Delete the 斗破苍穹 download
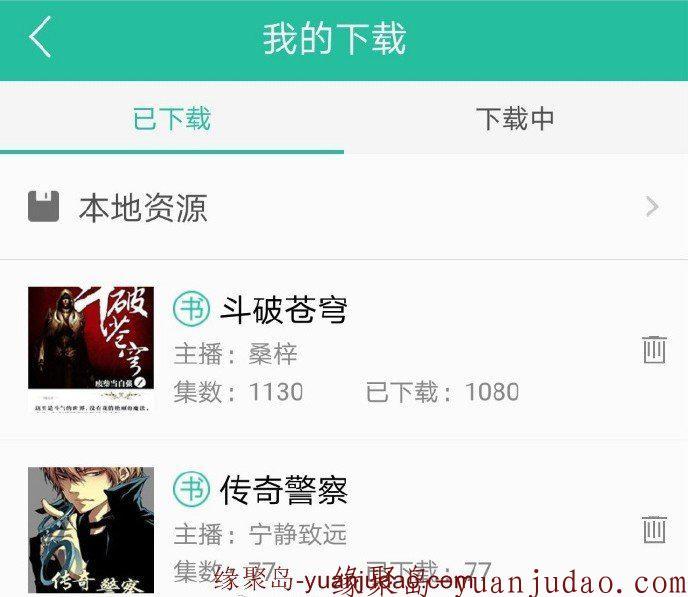The image size is (688, 597). point(654,350)
